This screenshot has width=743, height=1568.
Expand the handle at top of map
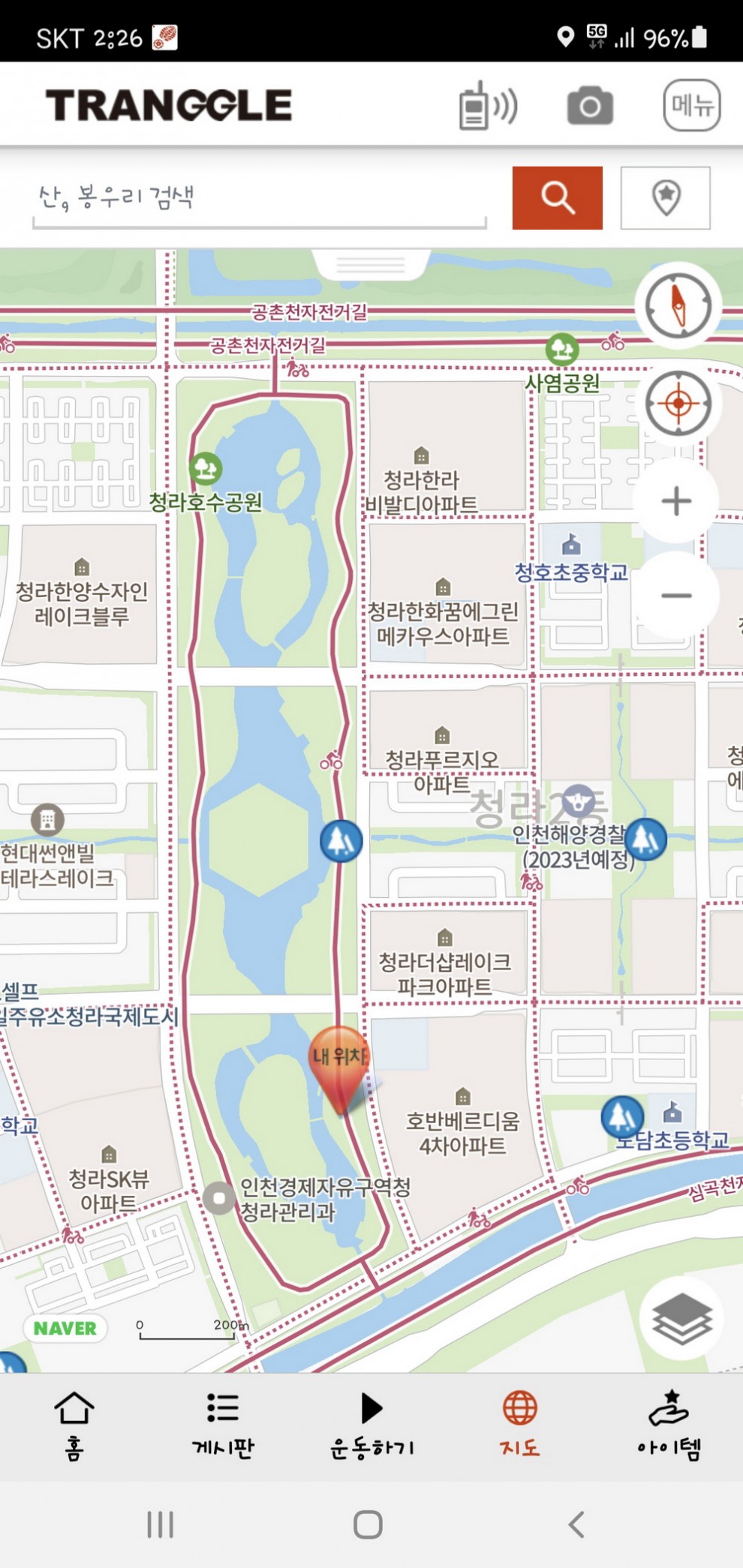tap(371, 264)
